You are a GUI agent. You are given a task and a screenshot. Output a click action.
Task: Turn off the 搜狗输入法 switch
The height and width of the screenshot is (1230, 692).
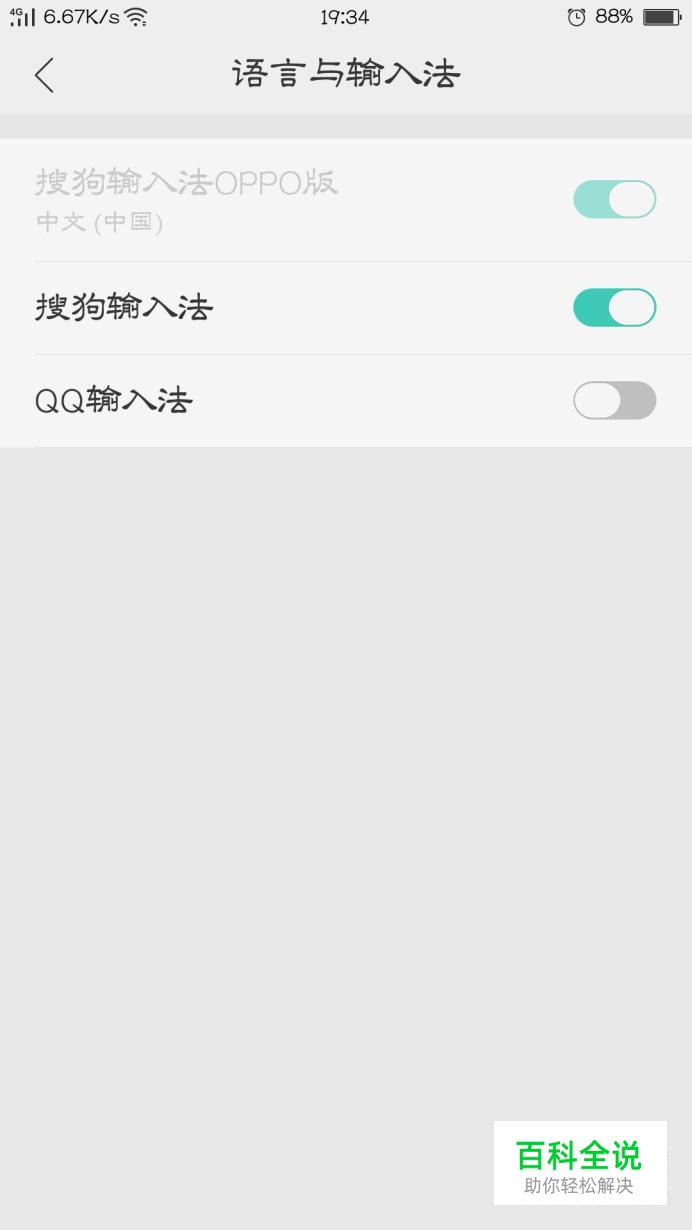point(614,308)
